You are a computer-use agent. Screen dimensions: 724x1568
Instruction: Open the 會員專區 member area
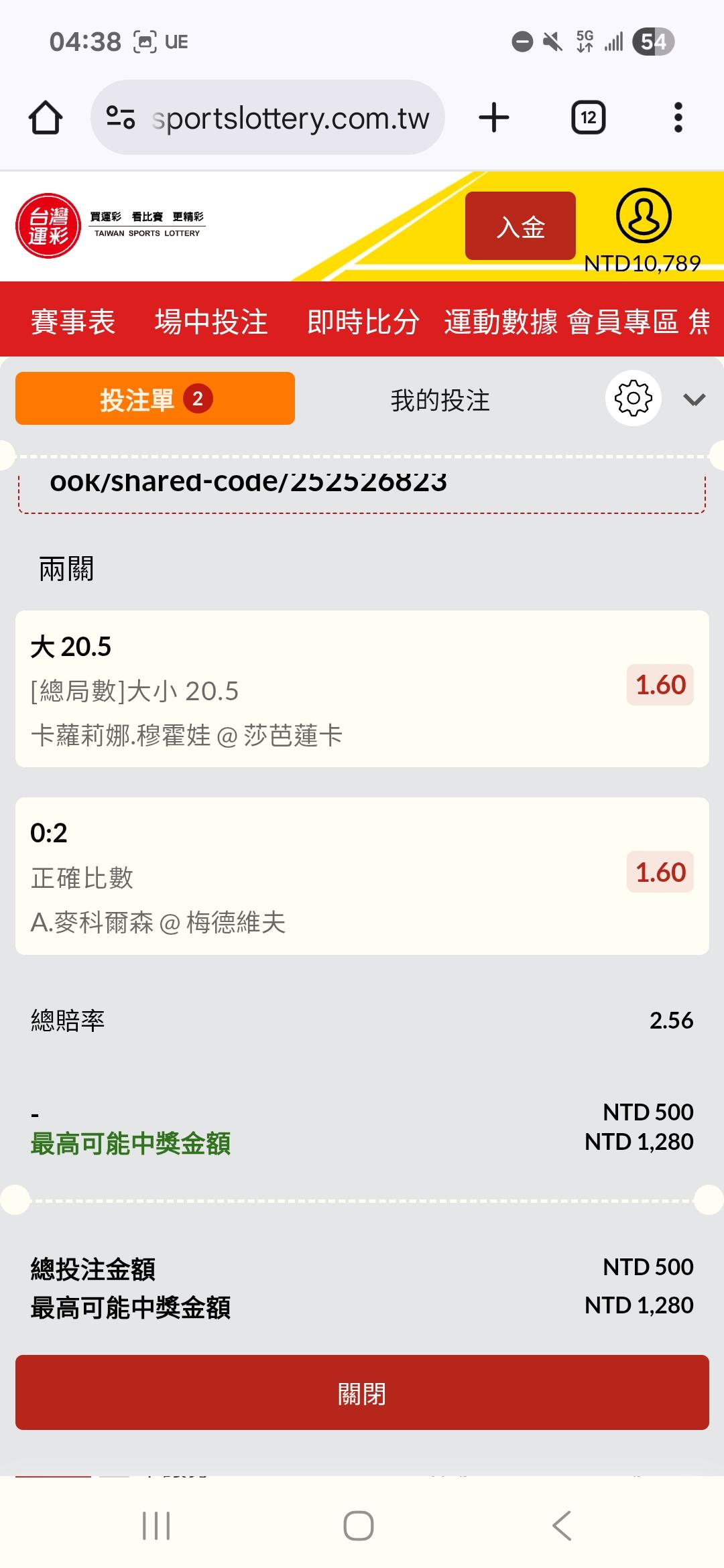tap(623, 322)
